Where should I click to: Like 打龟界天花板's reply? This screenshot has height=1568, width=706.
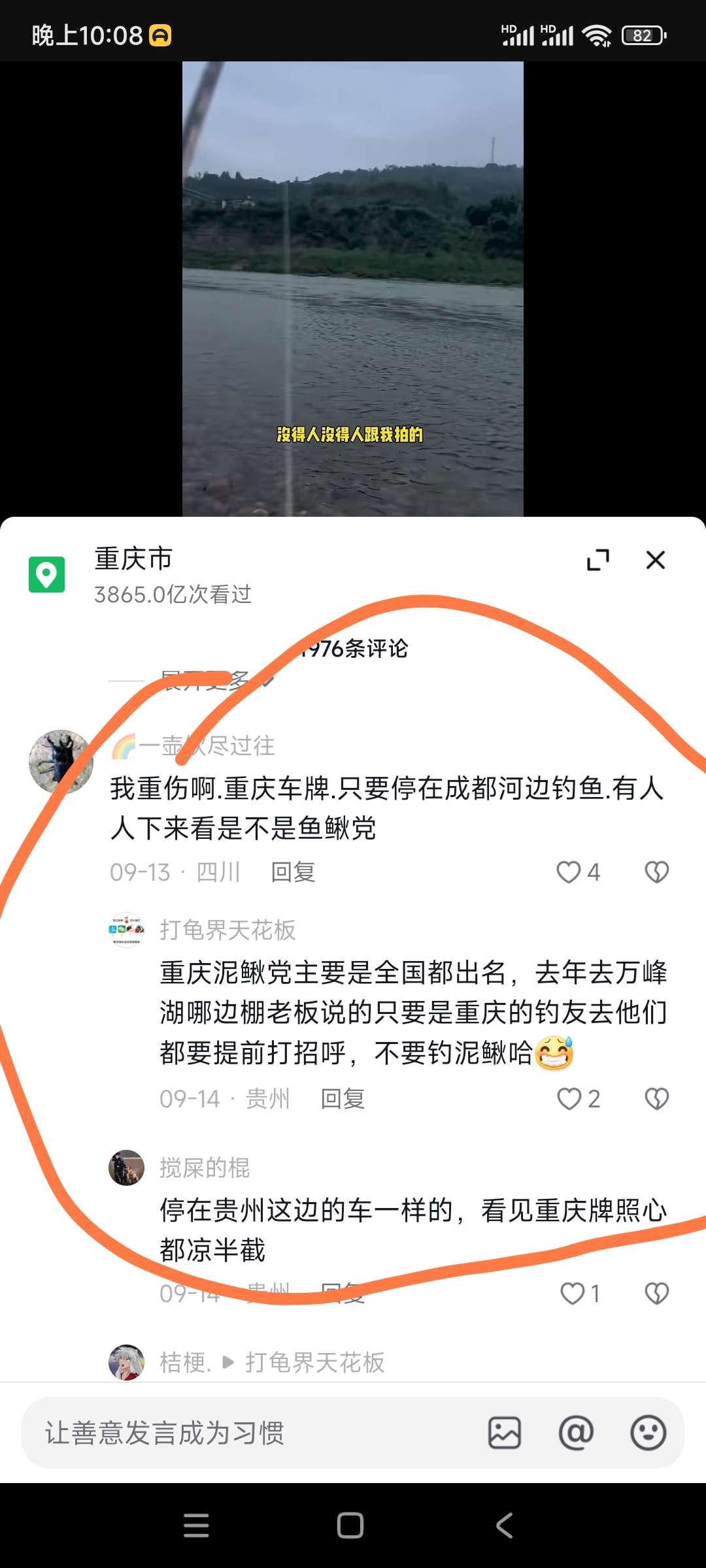569,1099
